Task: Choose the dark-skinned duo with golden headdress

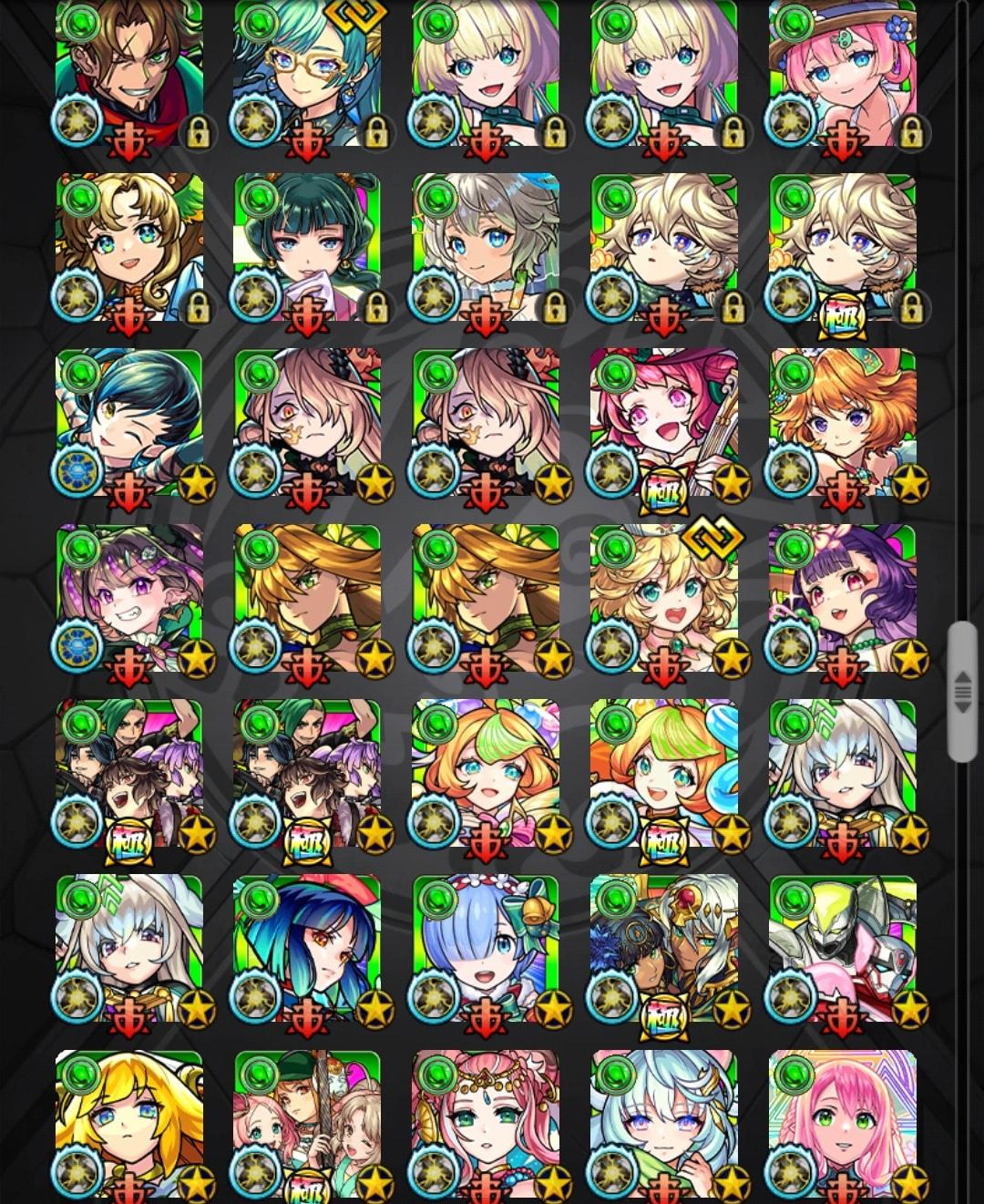Action: coord(663,948)
